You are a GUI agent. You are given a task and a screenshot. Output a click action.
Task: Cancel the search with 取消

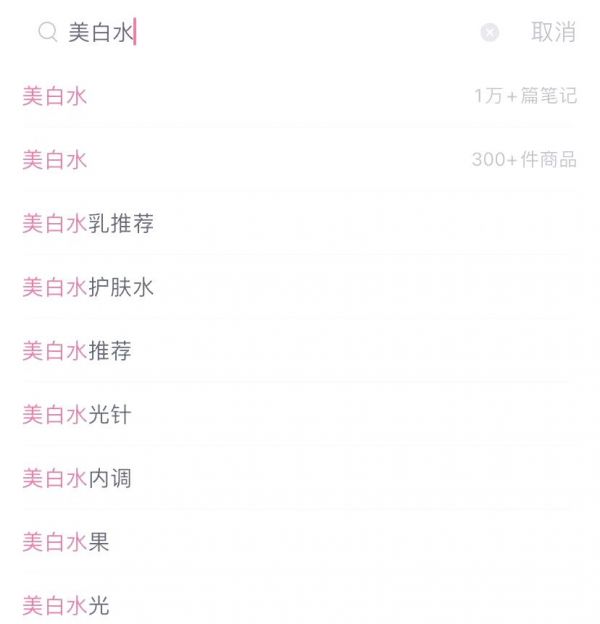(553, 32)
